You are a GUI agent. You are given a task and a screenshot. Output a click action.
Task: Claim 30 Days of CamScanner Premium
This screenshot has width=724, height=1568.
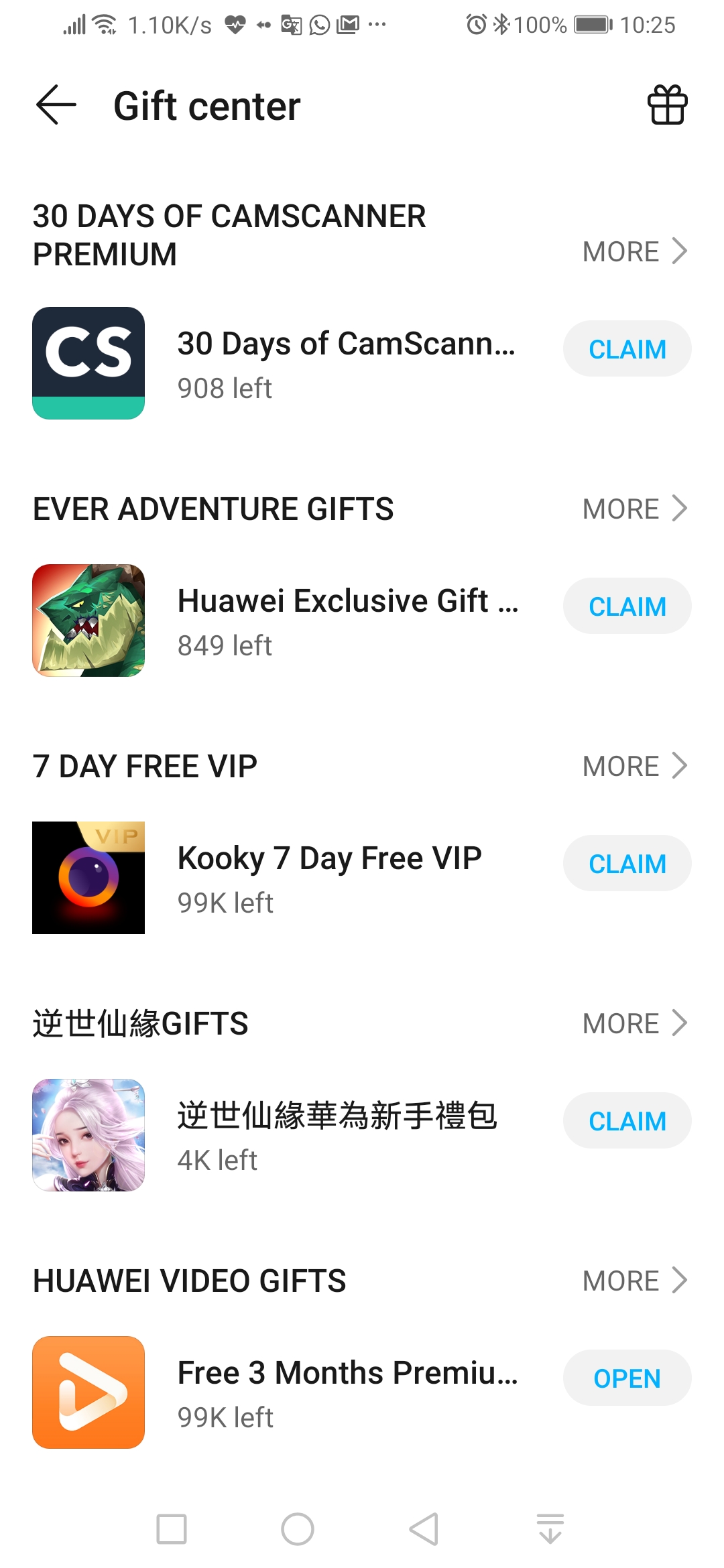(627, 348)
